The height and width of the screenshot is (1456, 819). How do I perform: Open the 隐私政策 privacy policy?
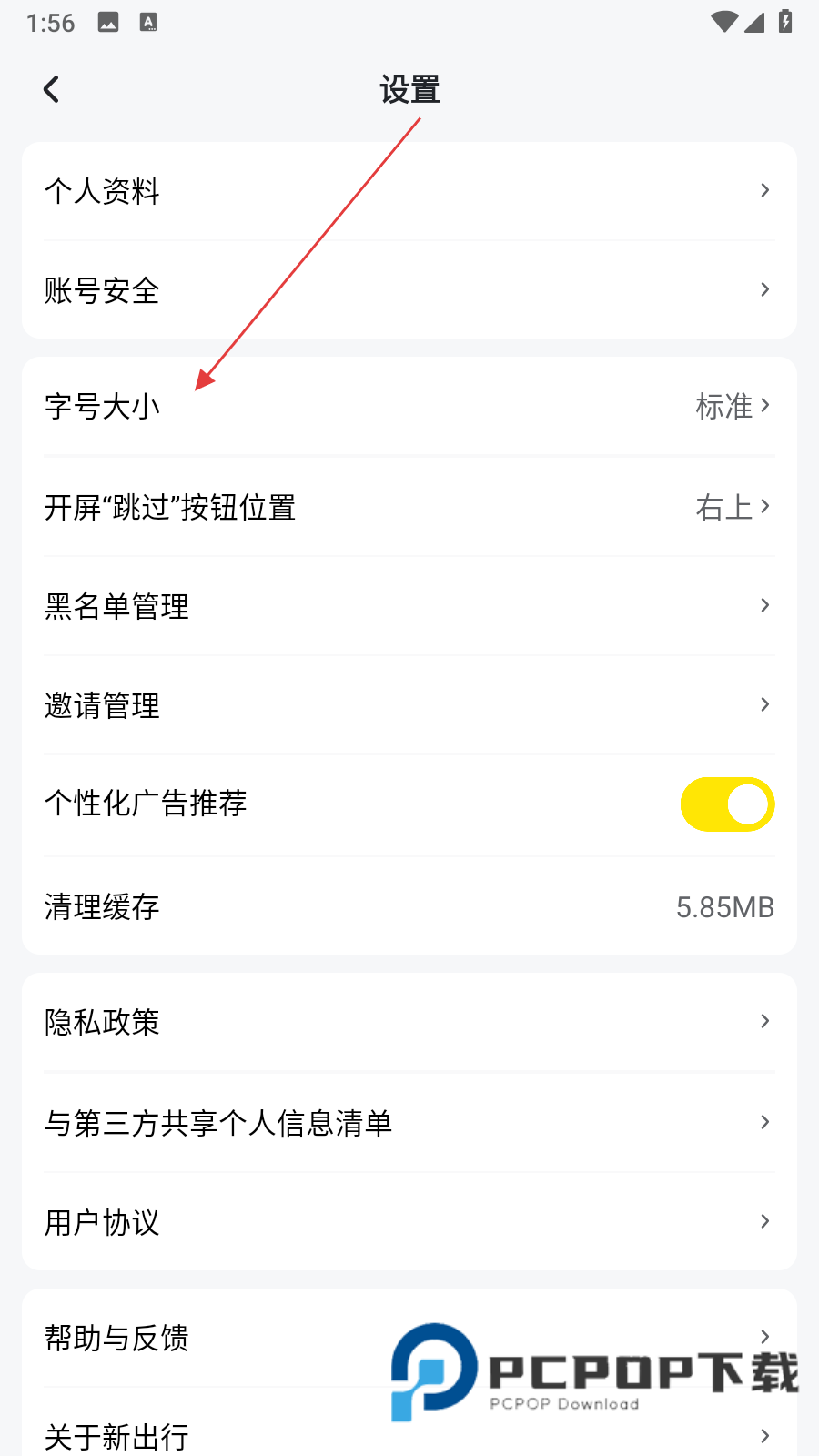tap(409, 1022)
